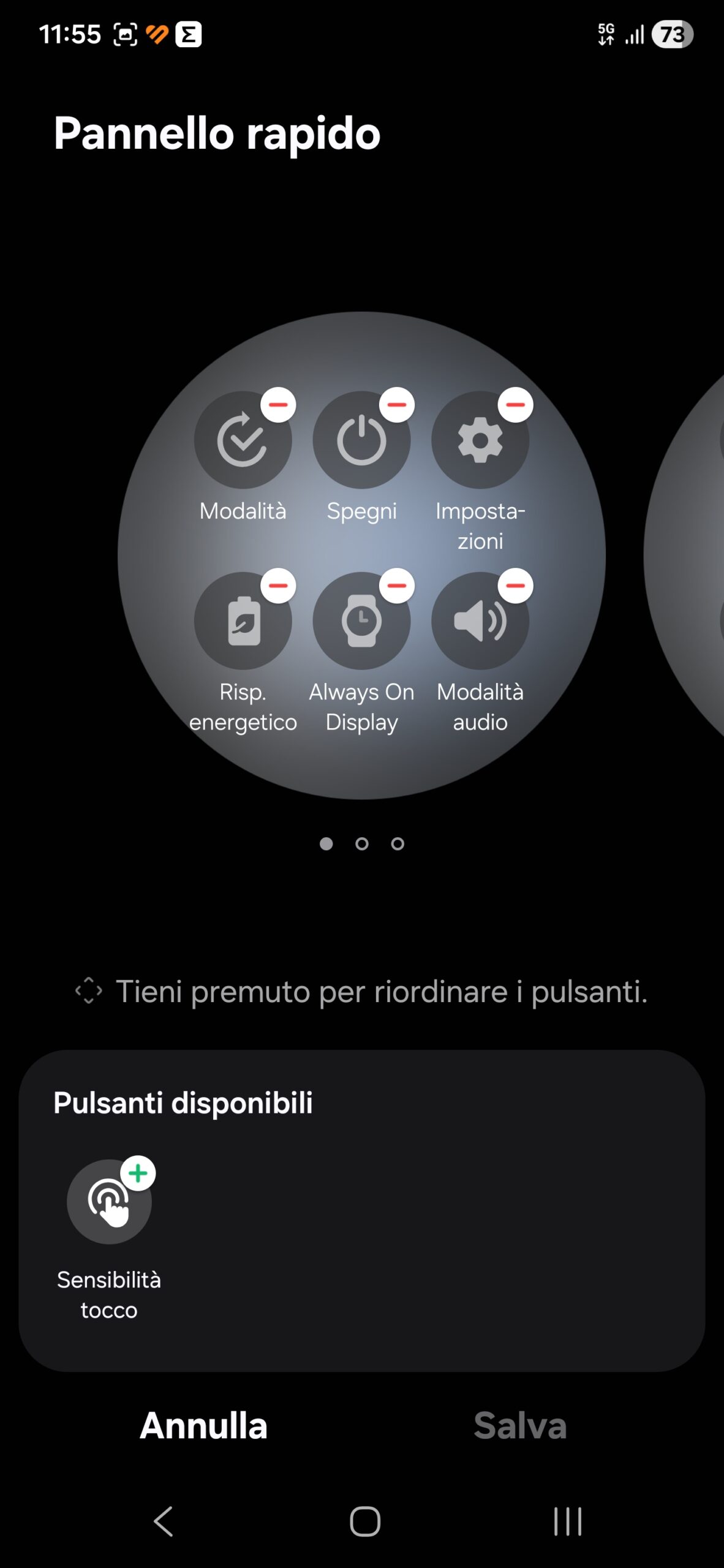Remove the Impostazioni button from panel
Viewport: 724px width, 1568px height.
point(515,405)
